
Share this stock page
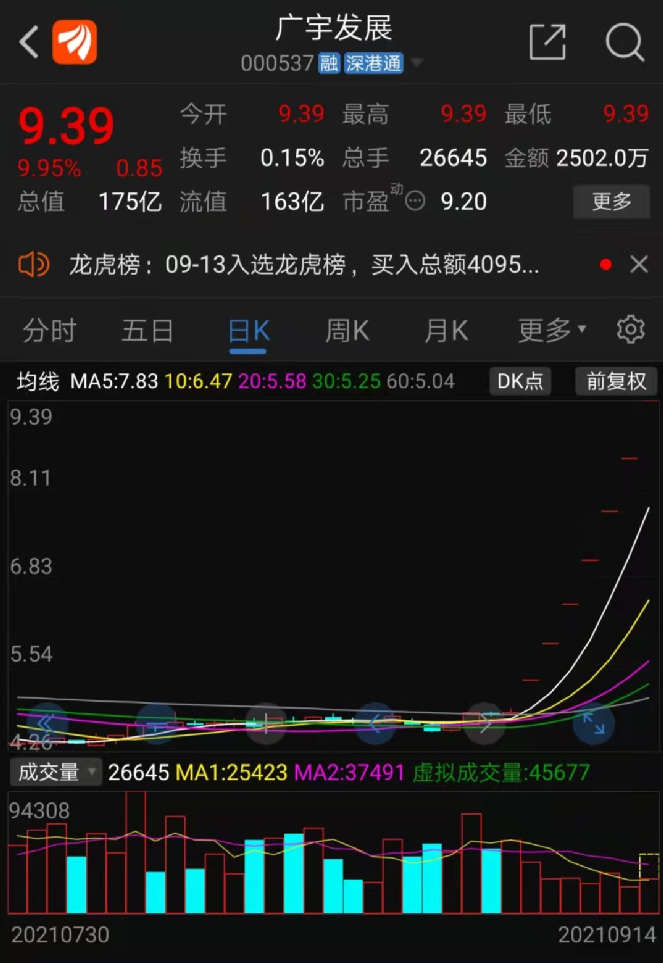click(547, 43)
